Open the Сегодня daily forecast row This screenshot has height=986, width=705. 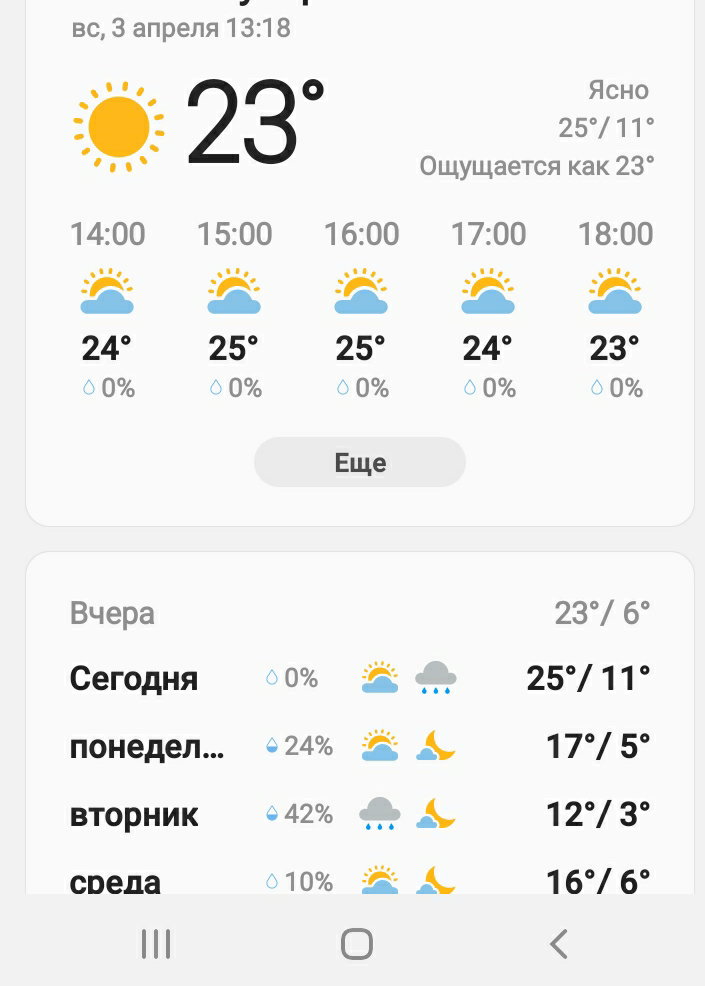click(360, 678)
